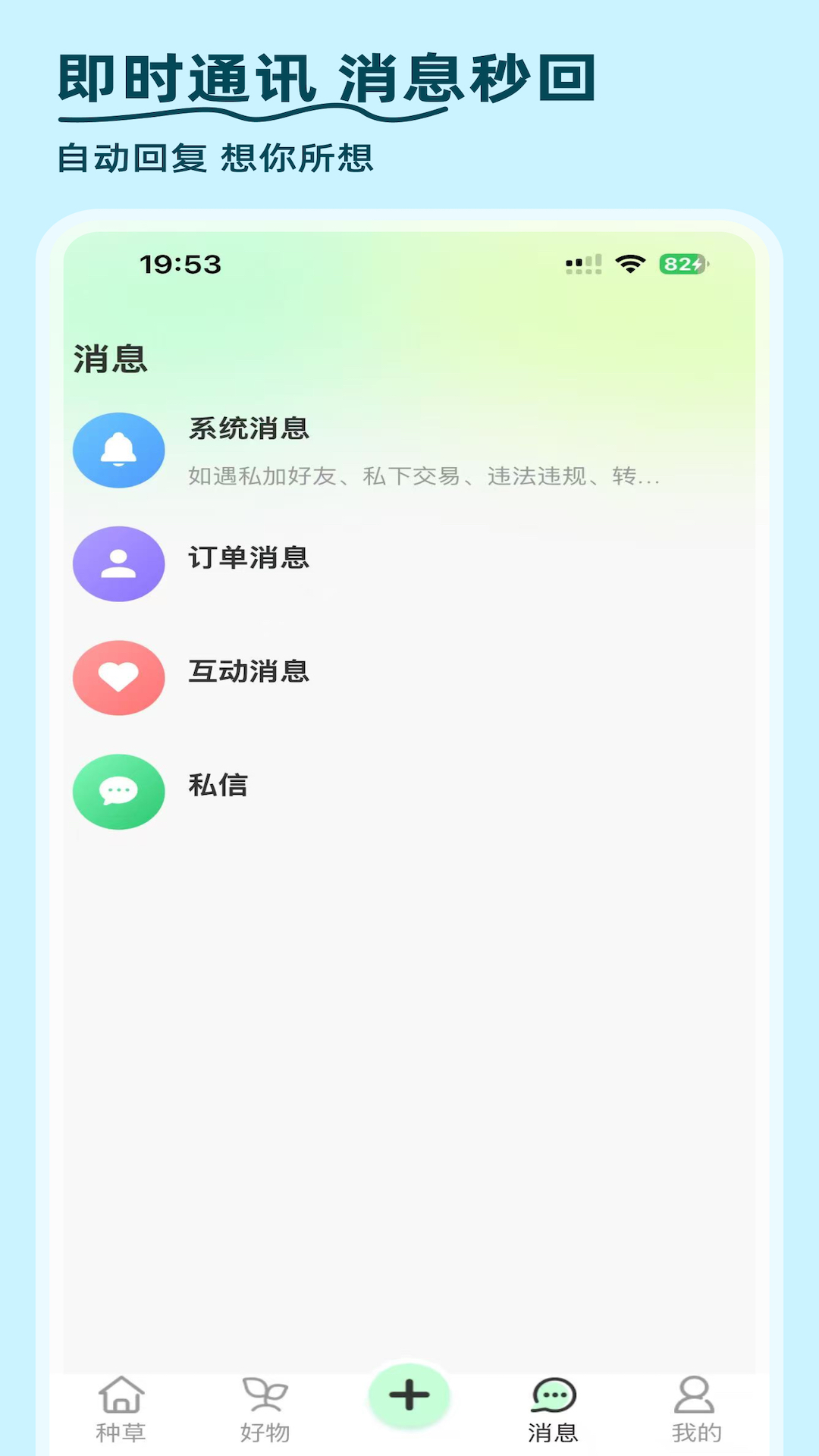Tap the cellular signal bars indicator
Screen dimensions: 819x1456
point(582,265)
